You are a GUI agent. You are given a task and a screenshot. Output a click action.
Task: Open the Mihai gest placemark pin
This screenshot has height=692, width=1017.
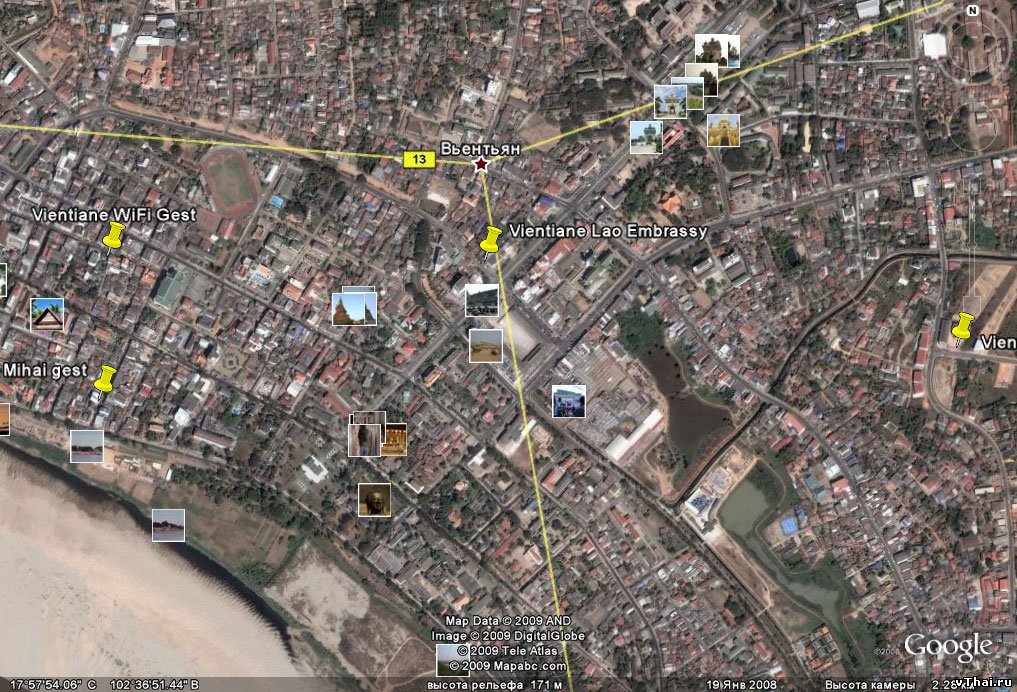click(x=106, y=378)
